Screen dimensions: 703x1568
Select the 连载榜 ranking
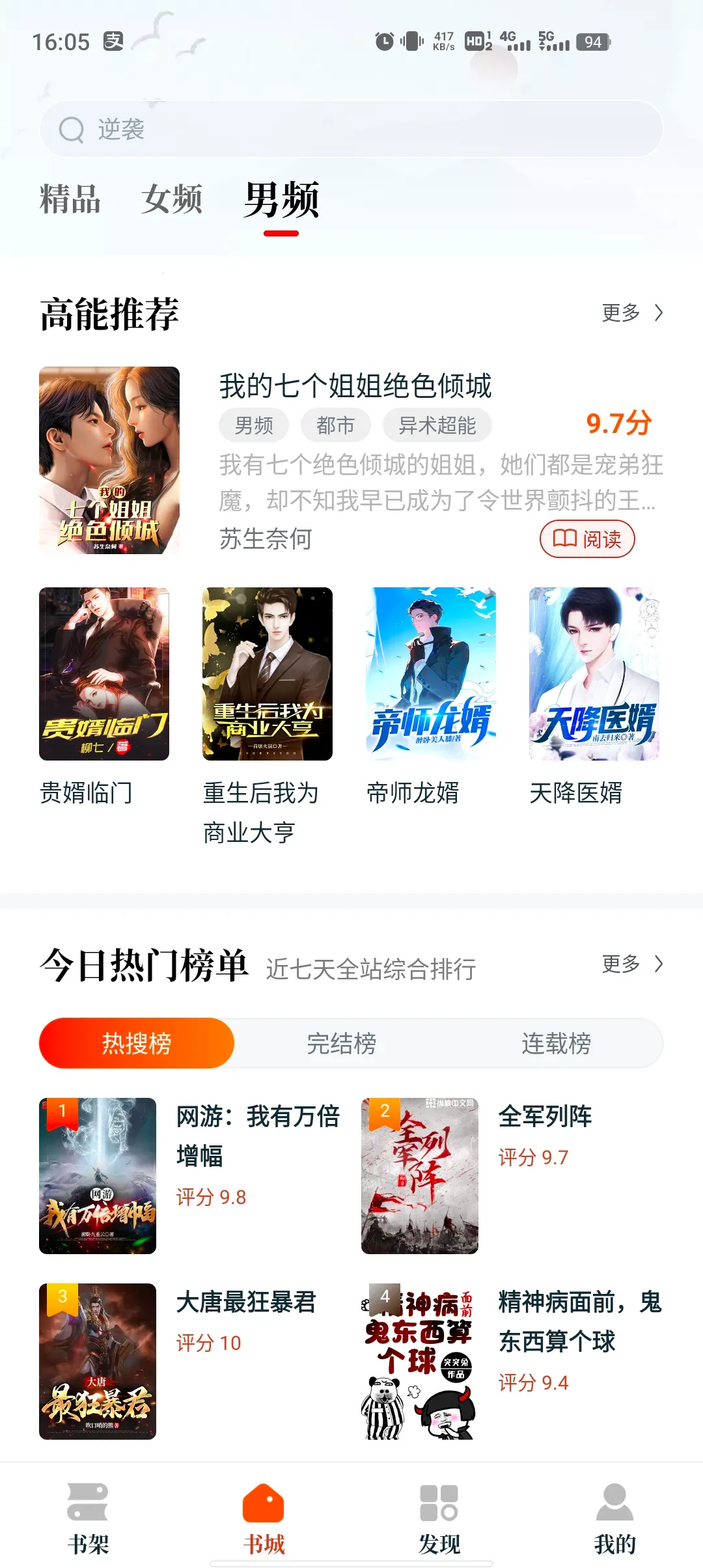557,1043
